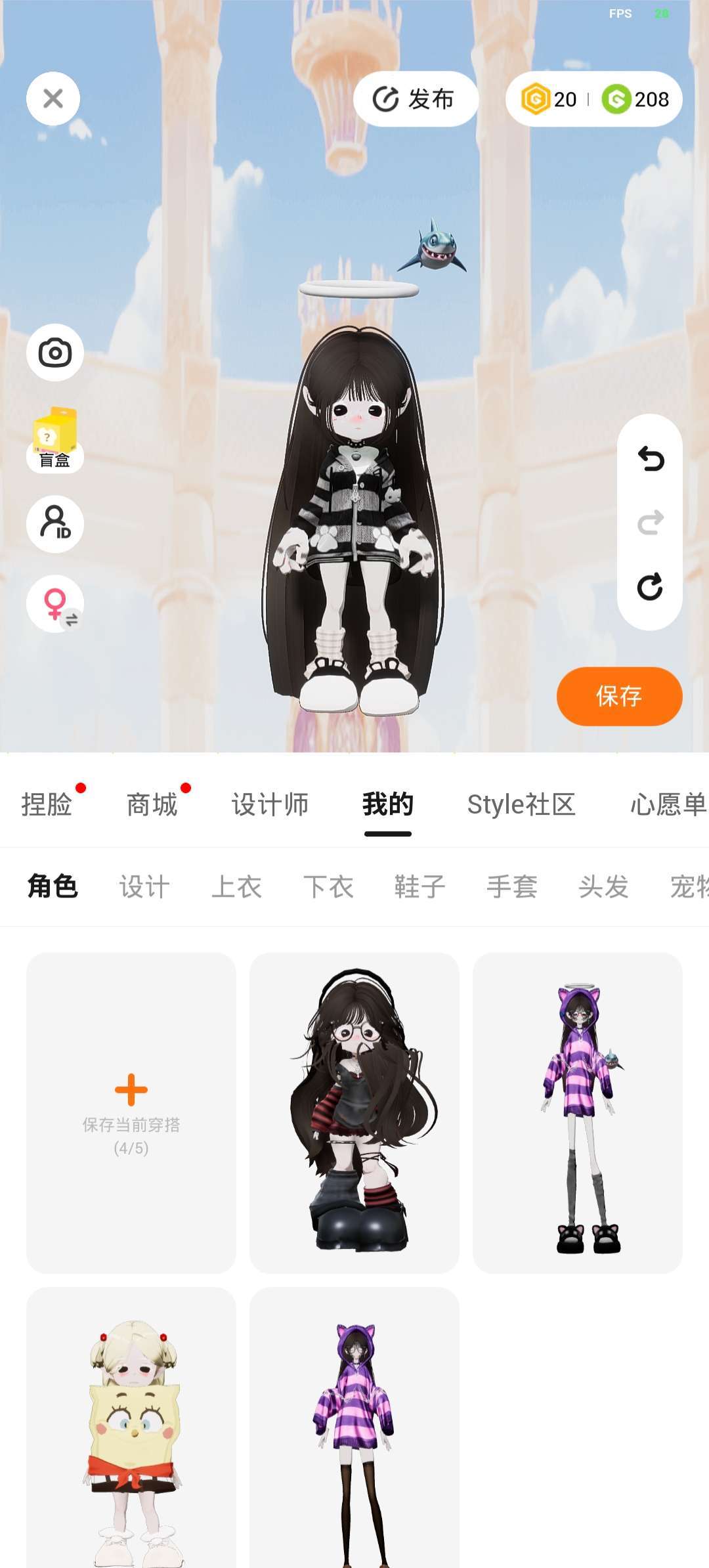Reset the avatar outfit

[x=650, y=586]
